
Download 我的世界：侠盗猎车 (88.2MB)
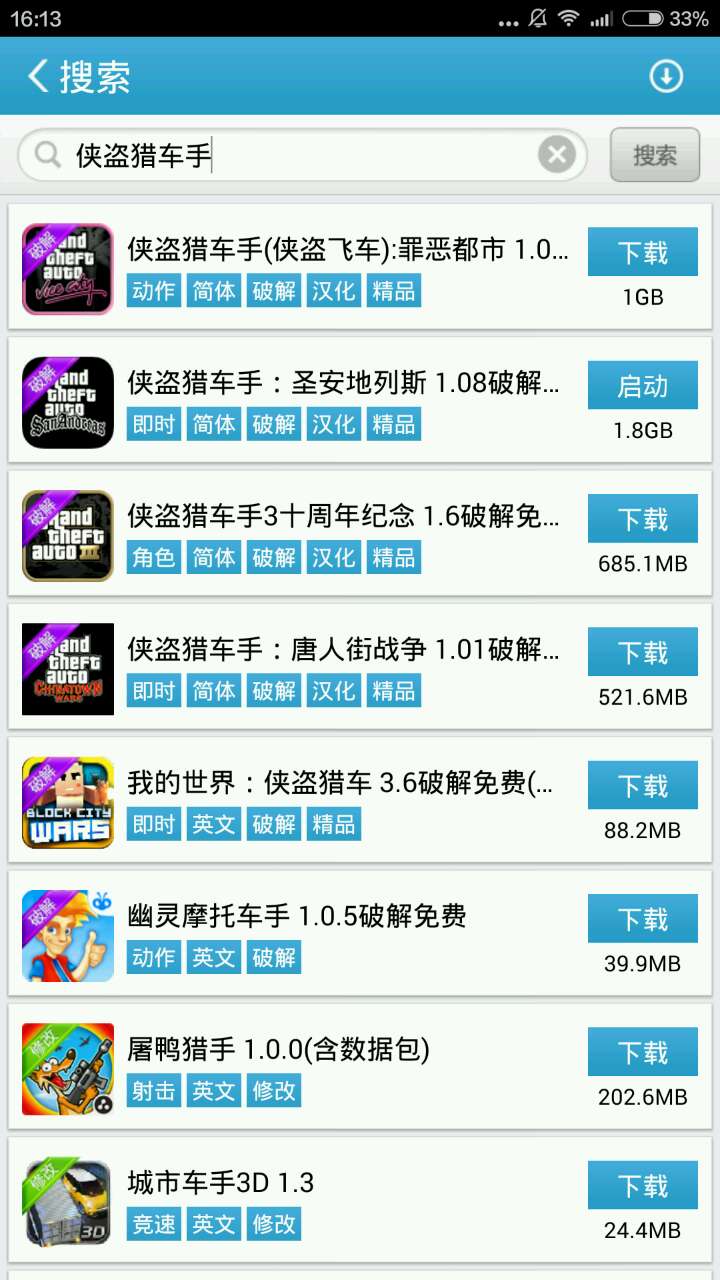(x=642, y=786)
